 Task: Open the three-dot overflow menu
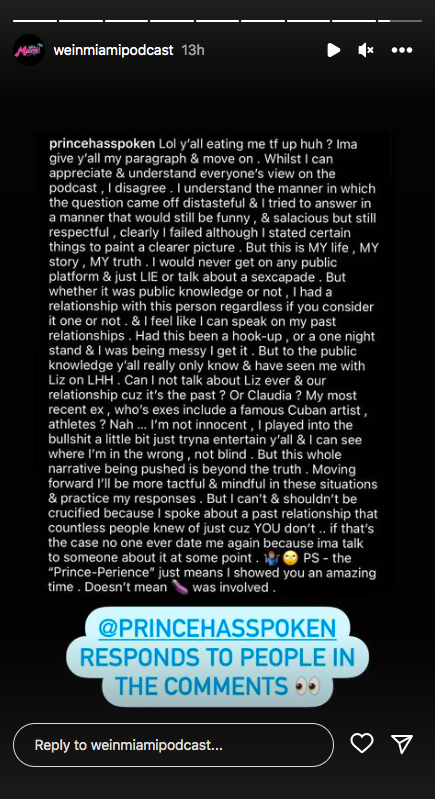[x=402, y=50]
